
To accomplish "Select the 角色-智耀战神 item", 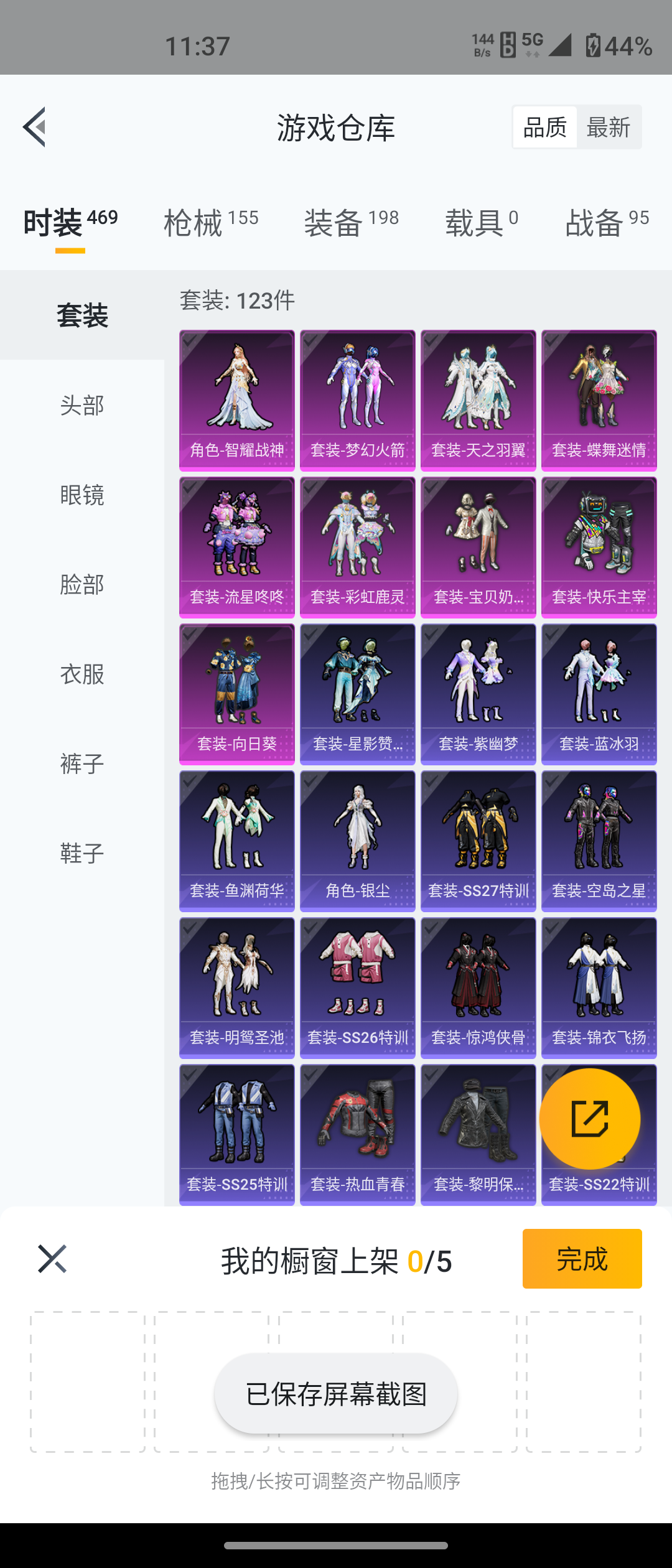I will pos(237,400).
